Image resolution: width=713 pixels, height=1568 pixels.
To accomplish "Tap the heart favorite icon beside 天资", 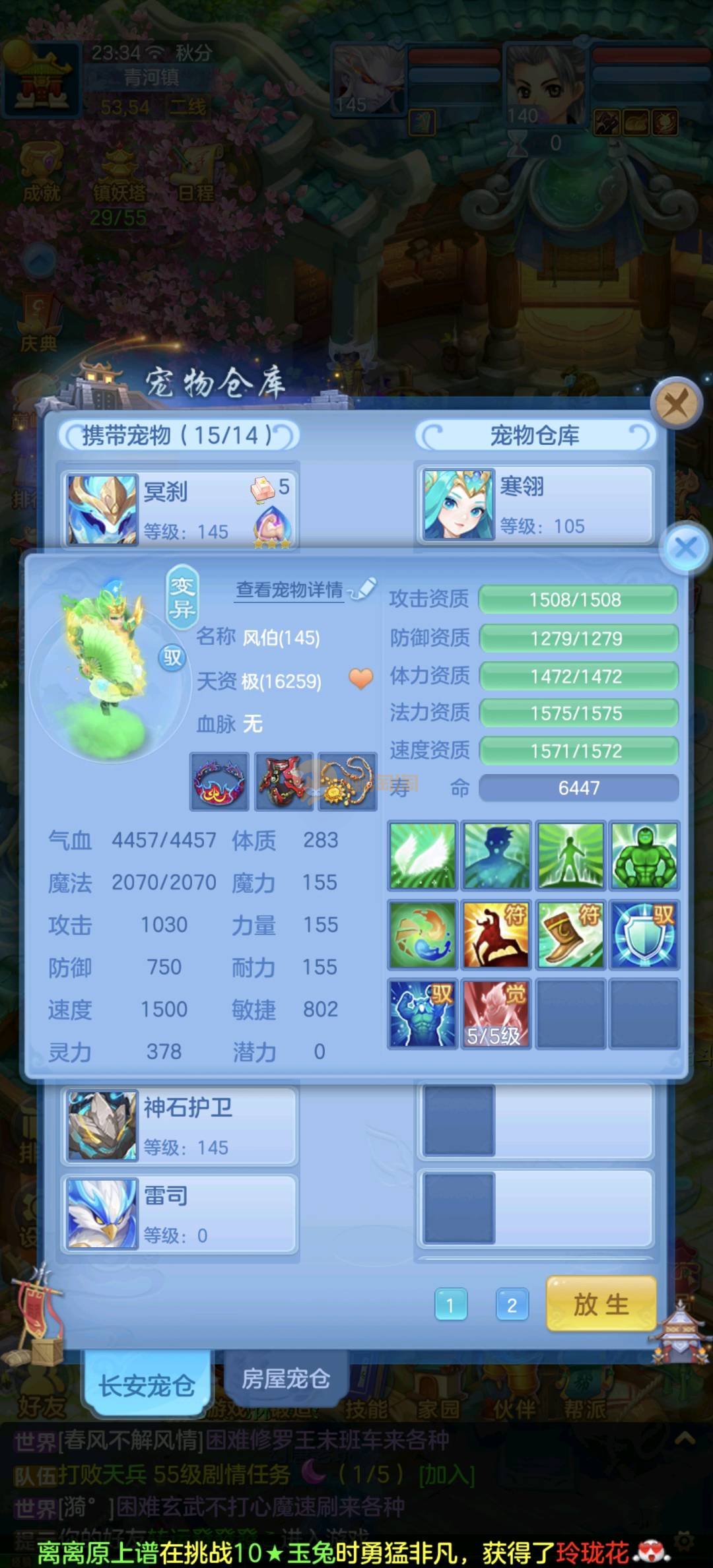I will tap(360, 678).
